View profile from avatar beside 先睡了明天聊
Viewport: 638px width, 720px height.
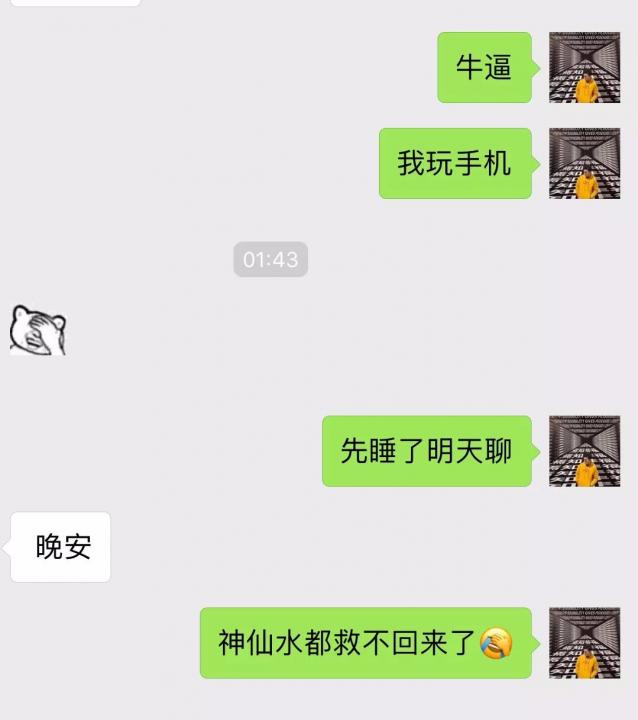[584, 451]
